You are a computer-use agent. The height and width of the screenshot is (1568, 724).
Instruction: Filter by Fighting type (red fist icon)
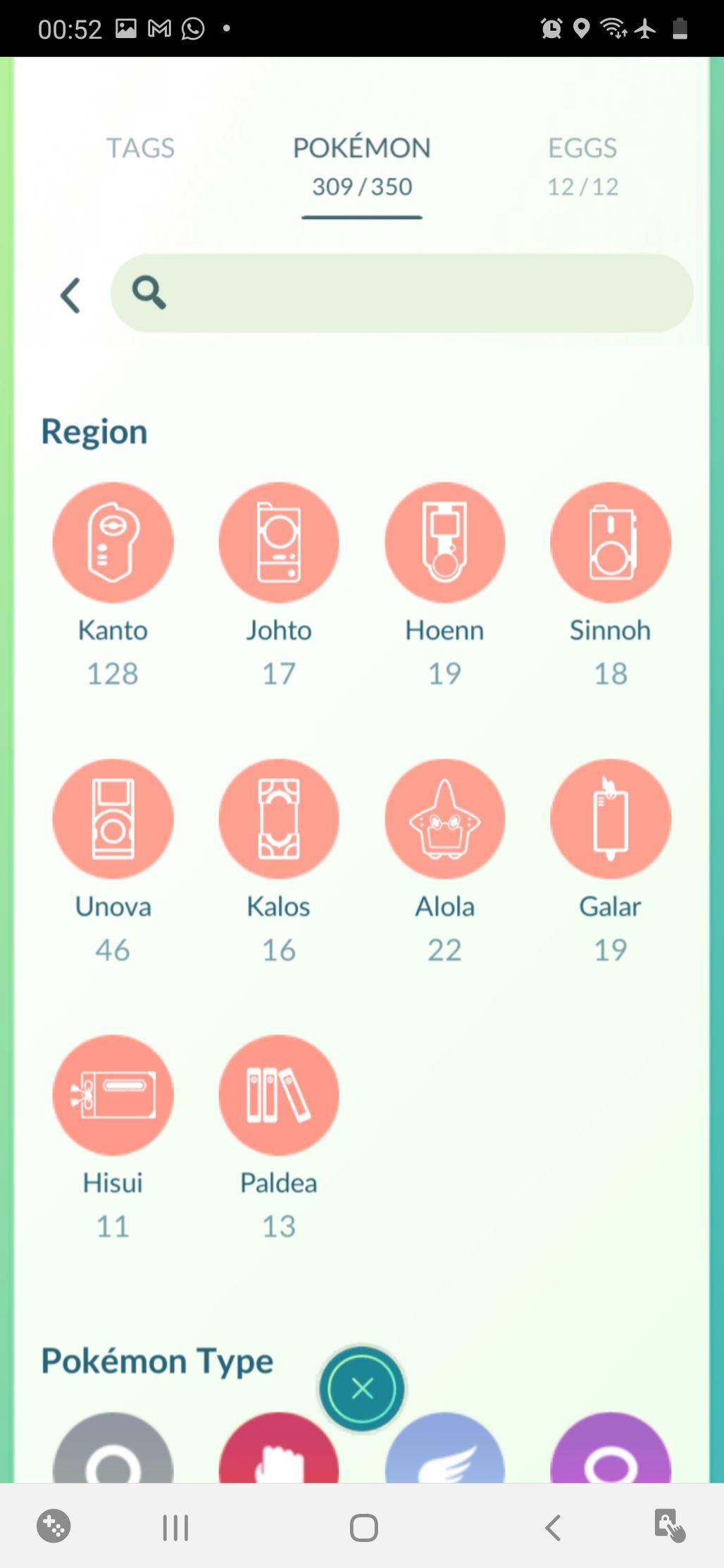coord(279,1449)
